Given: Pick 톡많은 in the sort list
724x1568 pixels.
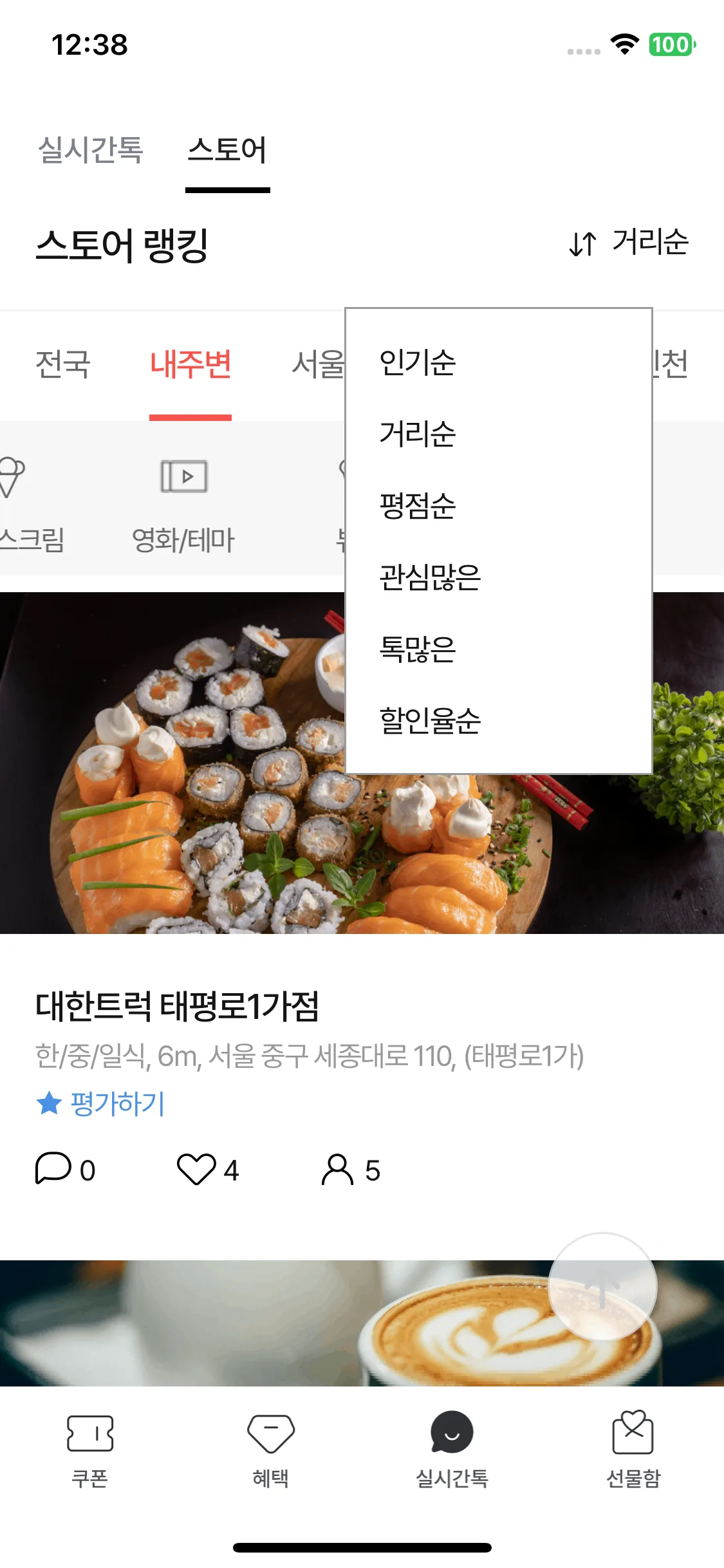Looking at the screenshot, I should (418, 649).
